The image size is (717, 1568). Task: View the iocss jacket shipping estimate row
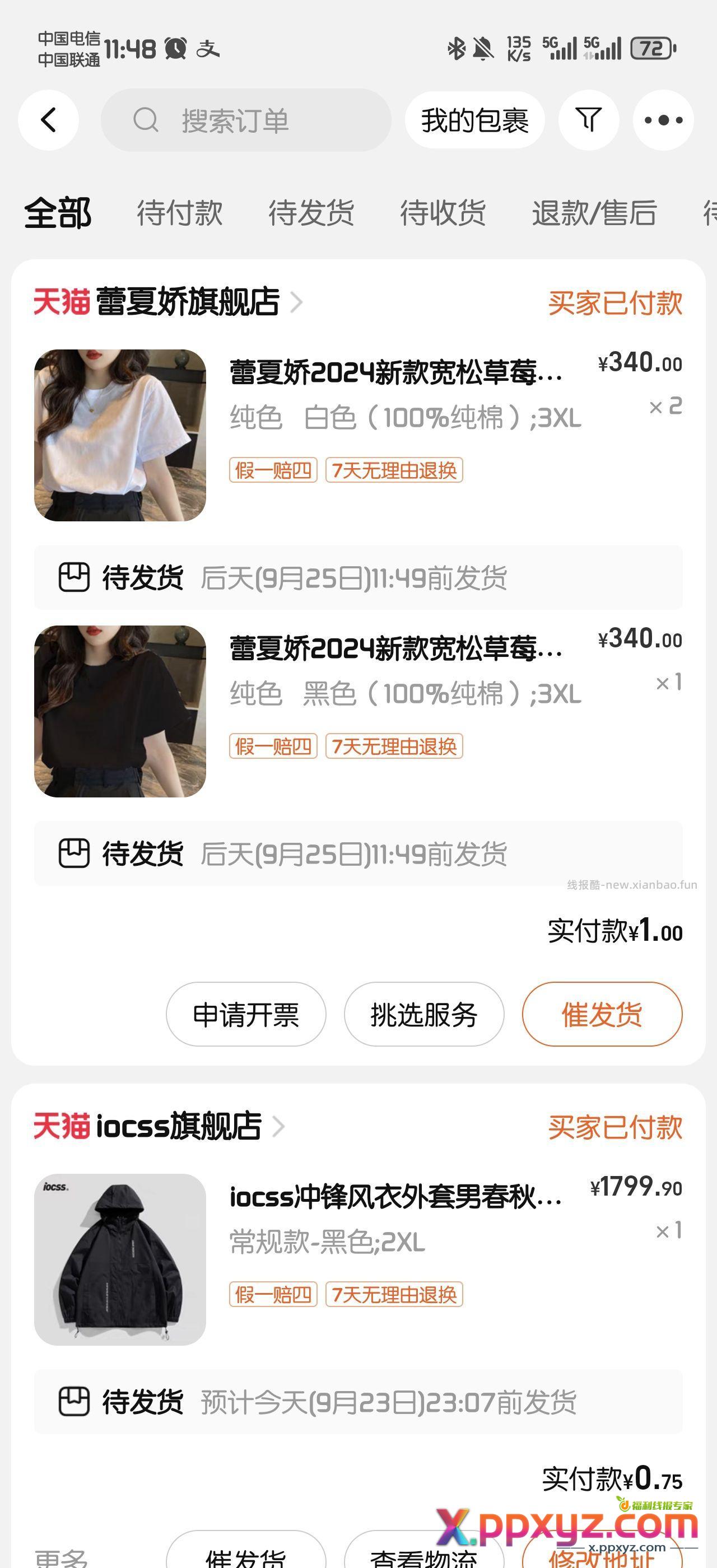(x=358, y=1402)
